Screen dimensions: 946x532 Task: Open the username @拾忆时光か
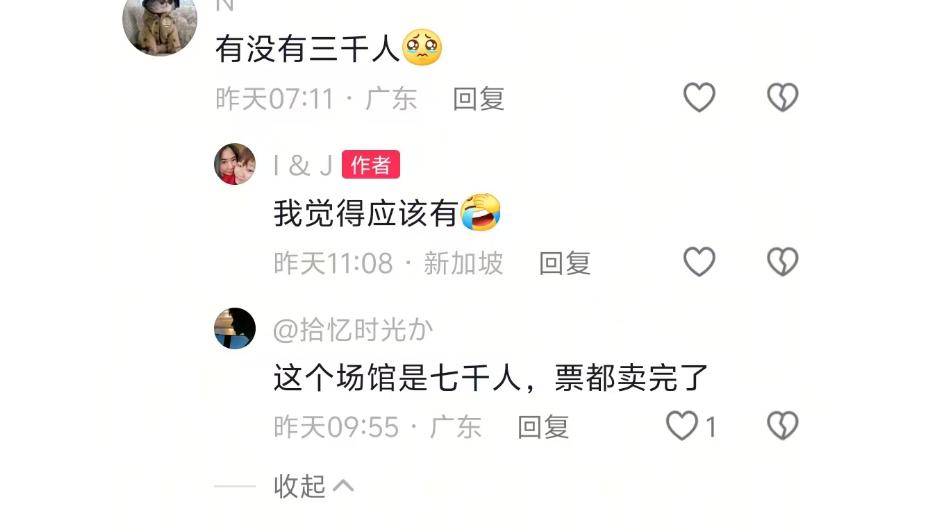353,330
